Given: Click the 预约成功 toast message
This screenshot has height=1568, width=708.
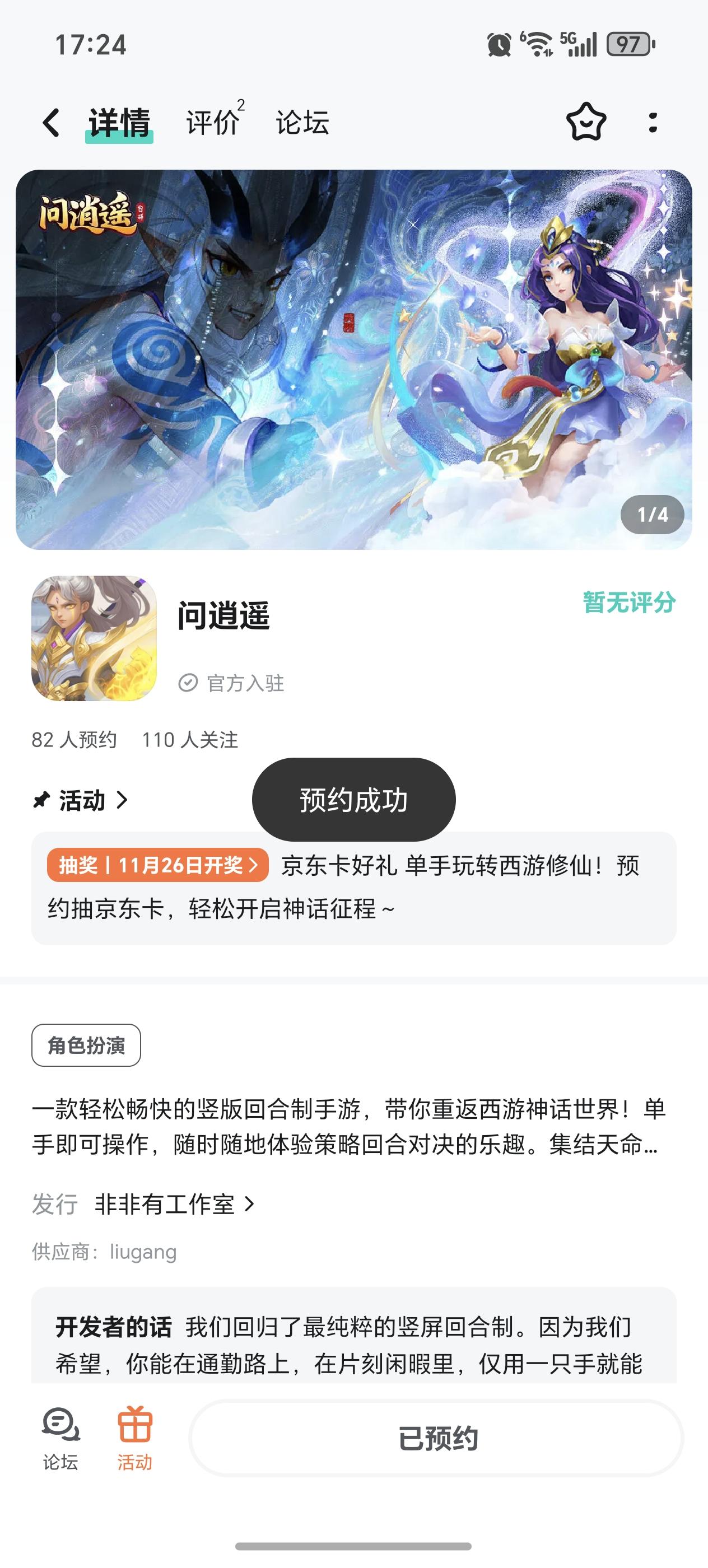Looking at the screenshot, I should [x=353, y=800].
